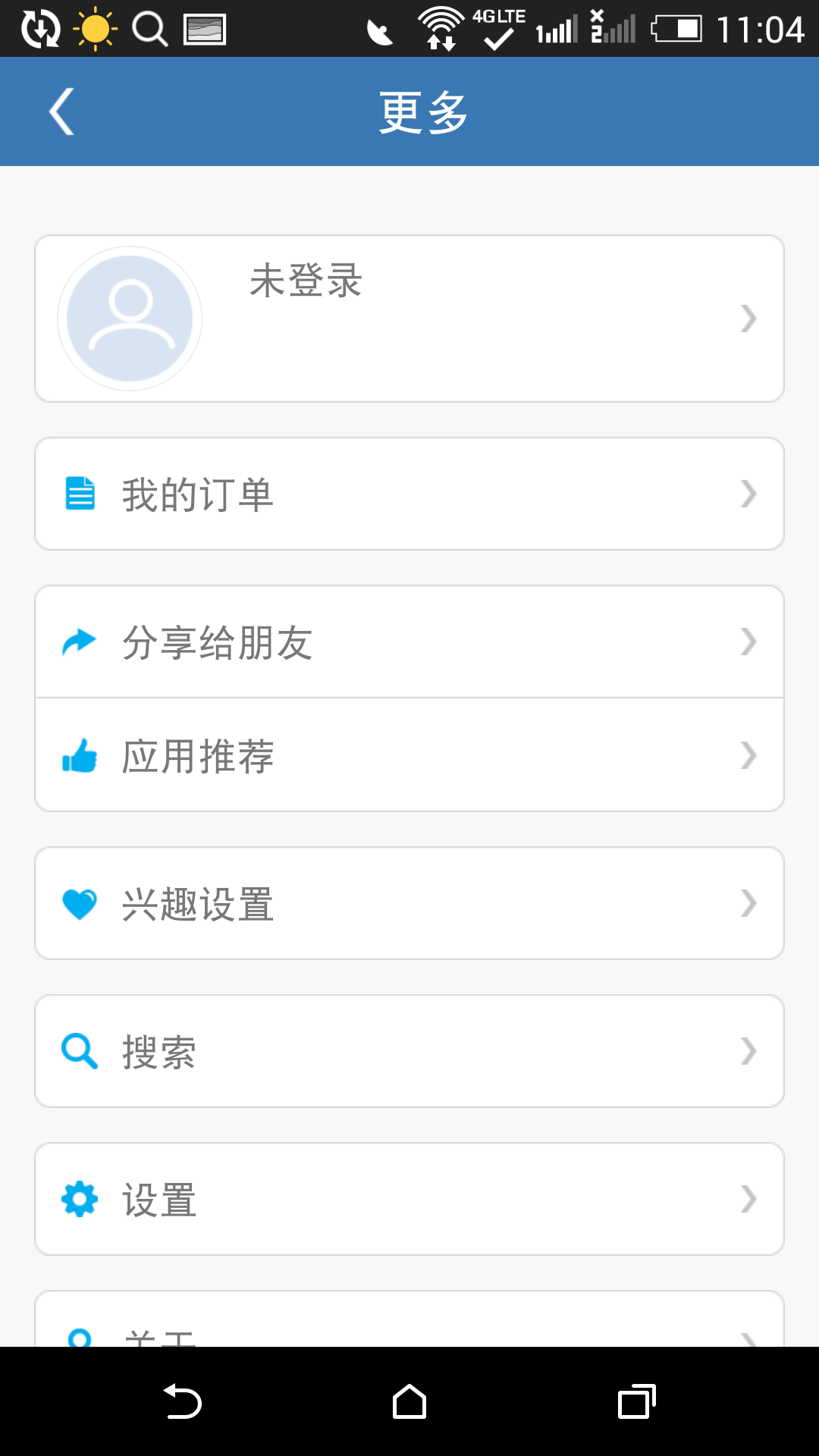Open My Orders via the document icon
This screenshot has width=819, height=1456.
tap(79, 493)
